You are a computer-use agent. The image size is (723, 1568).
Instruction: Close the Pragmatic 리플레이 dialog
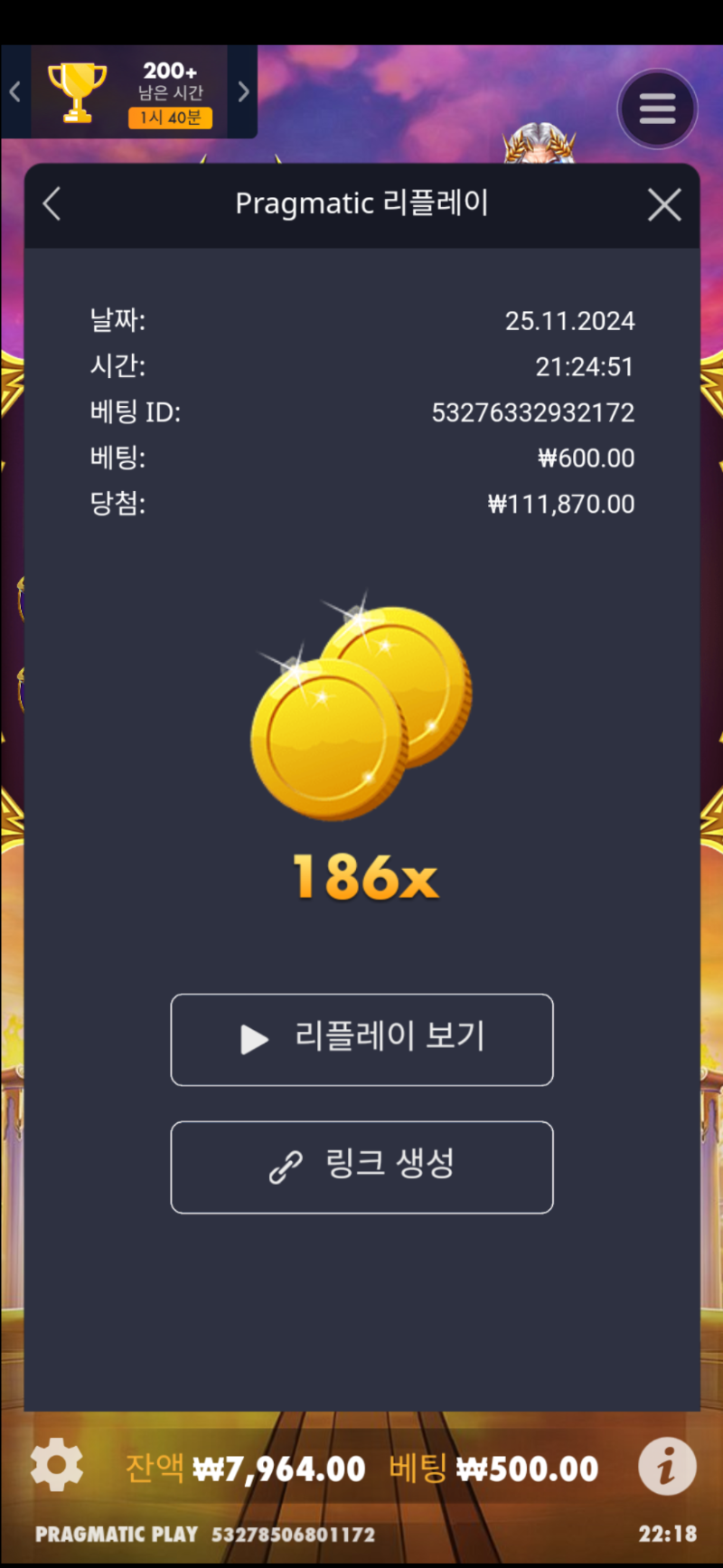664,205
